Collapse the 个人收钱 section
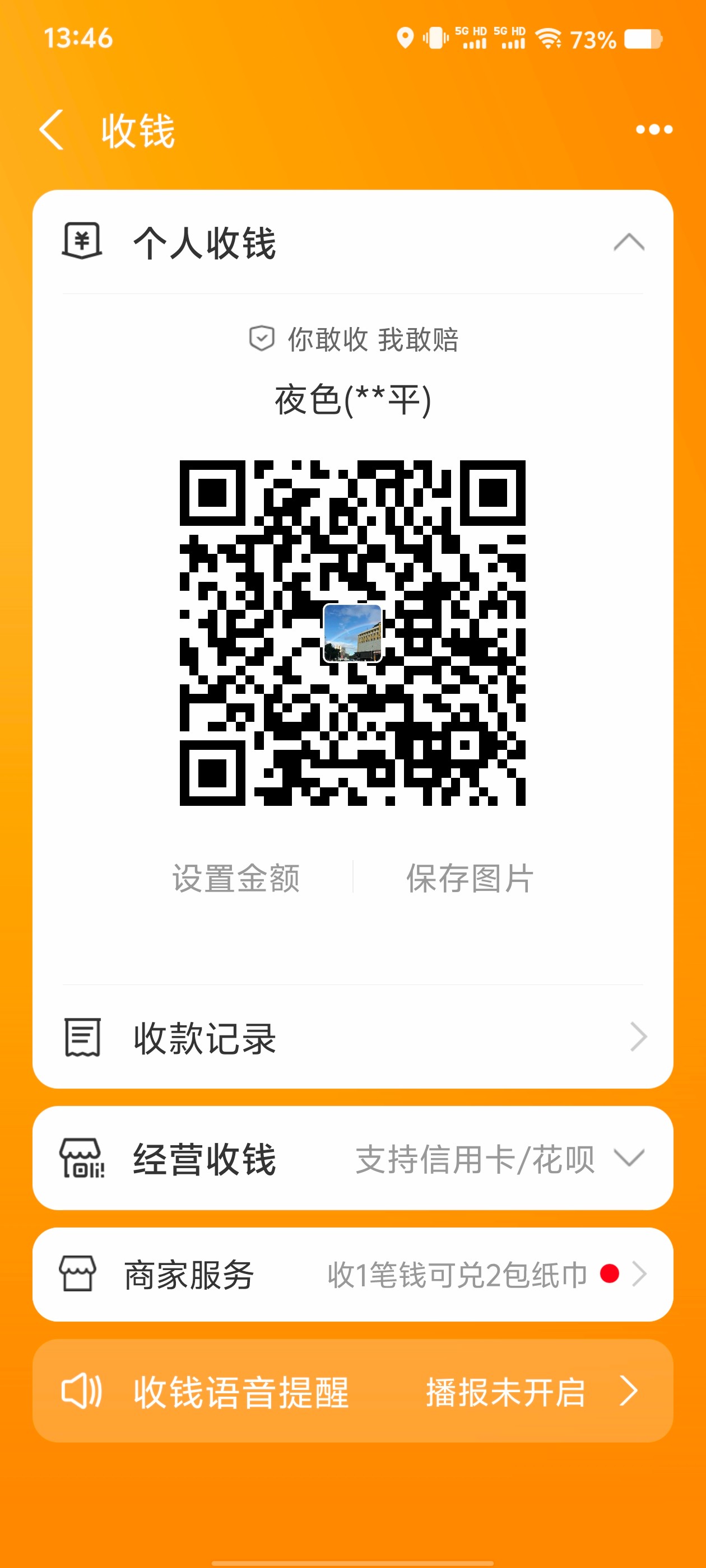Viewport: 706px width, 1568px height. click(628, 242)
